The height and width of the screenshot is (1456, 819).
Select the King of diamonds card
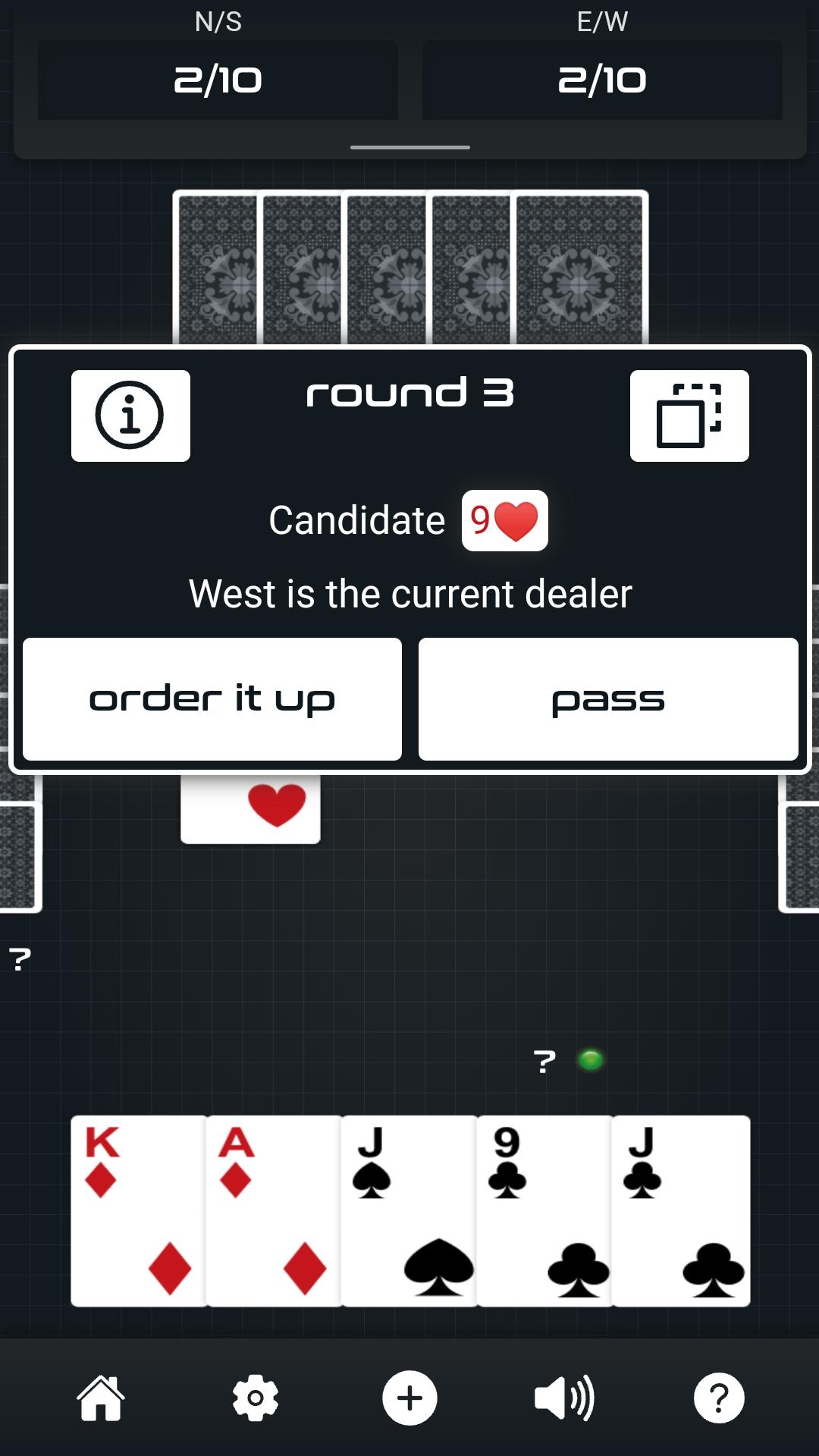click(x=138, y=1210)
